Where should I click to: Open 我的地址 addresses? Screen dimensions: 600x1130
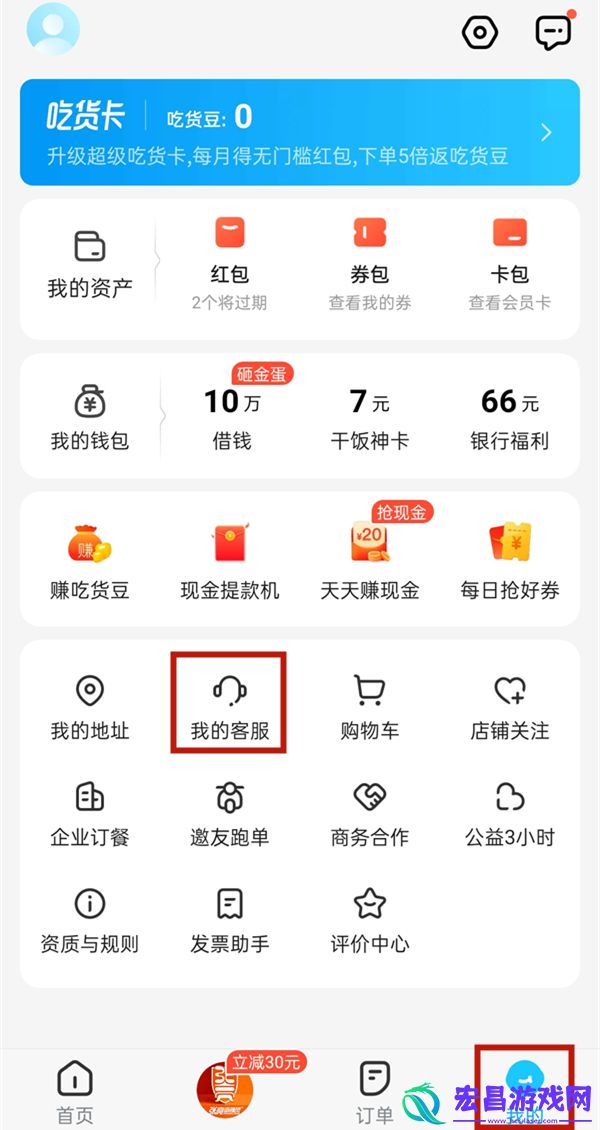[90, 707]
